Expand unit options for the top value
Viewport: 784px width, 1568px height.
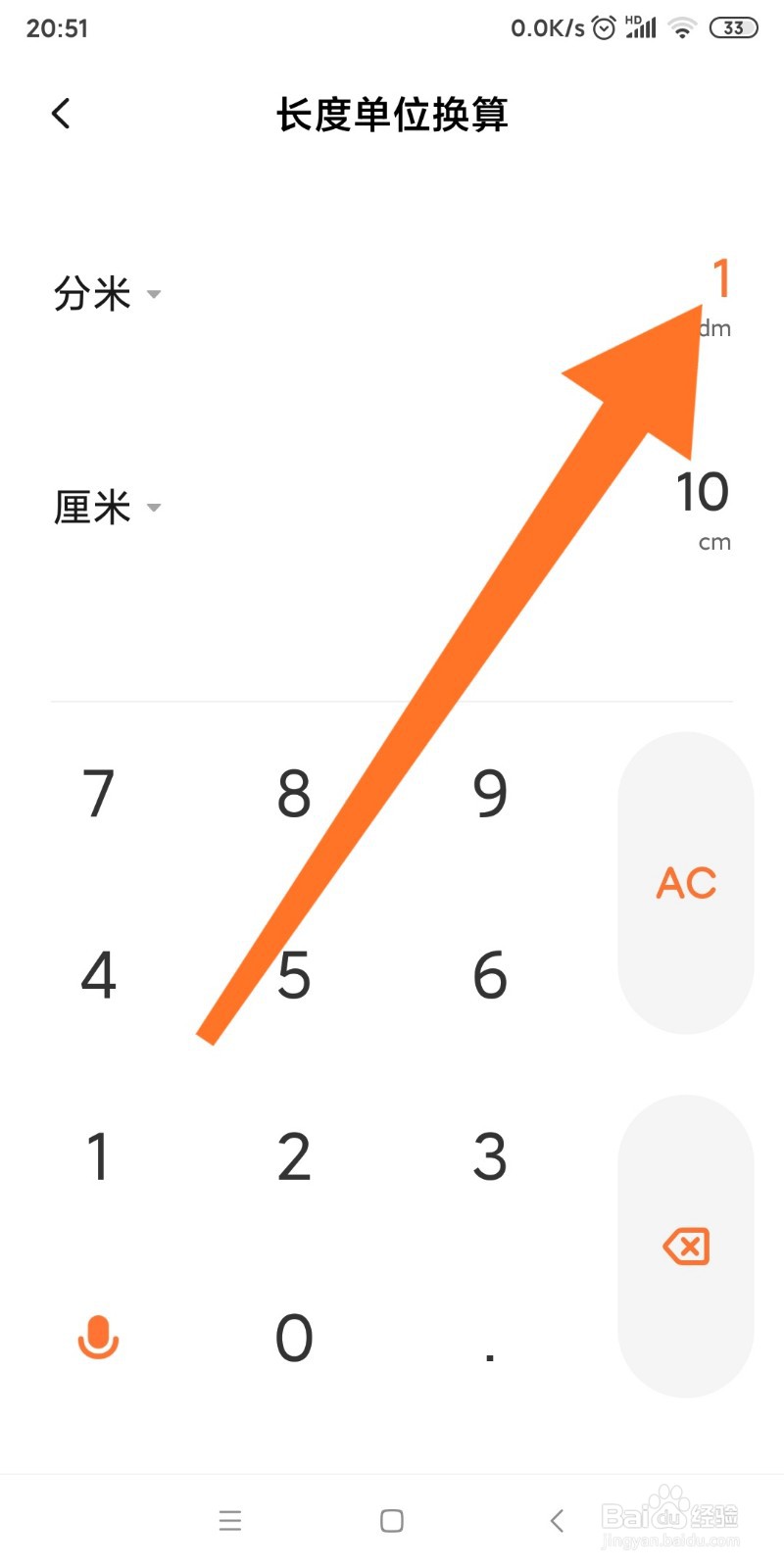[154, 294]
